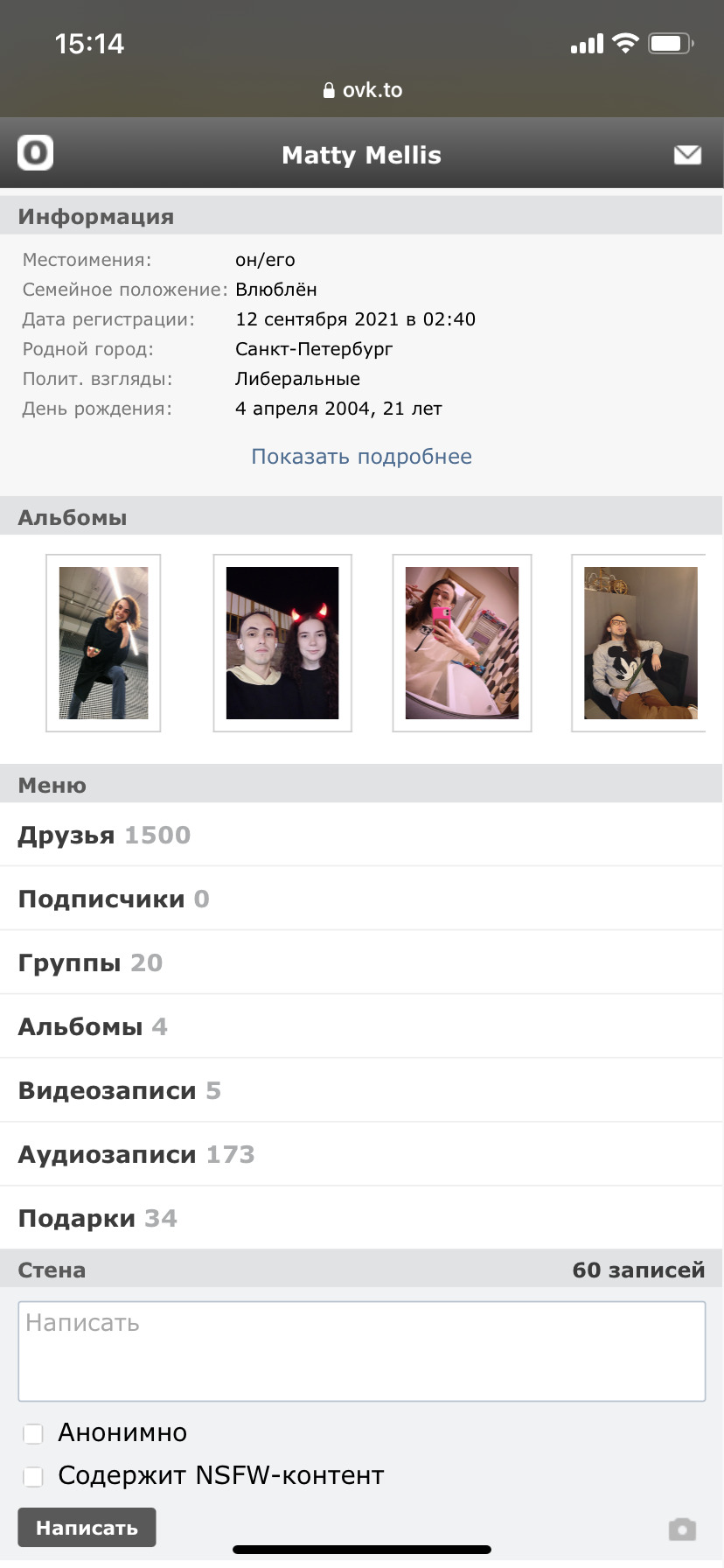Open messages via the envelope icon
Viewport: 724px width, 1568px height.
coord(687,155)
